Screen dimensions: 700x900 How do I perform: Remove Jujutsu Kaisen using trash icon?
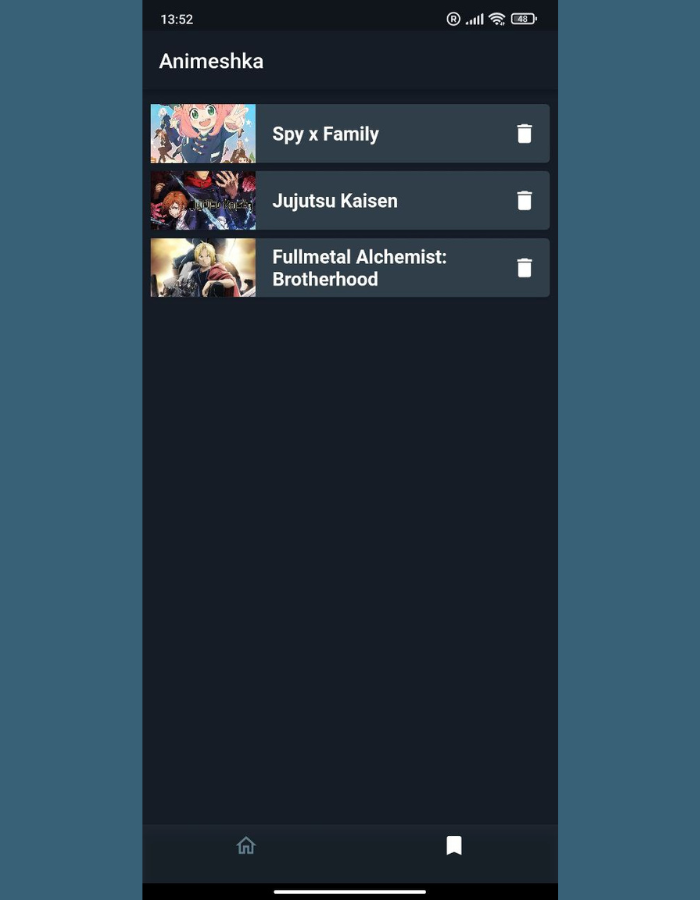524,201
